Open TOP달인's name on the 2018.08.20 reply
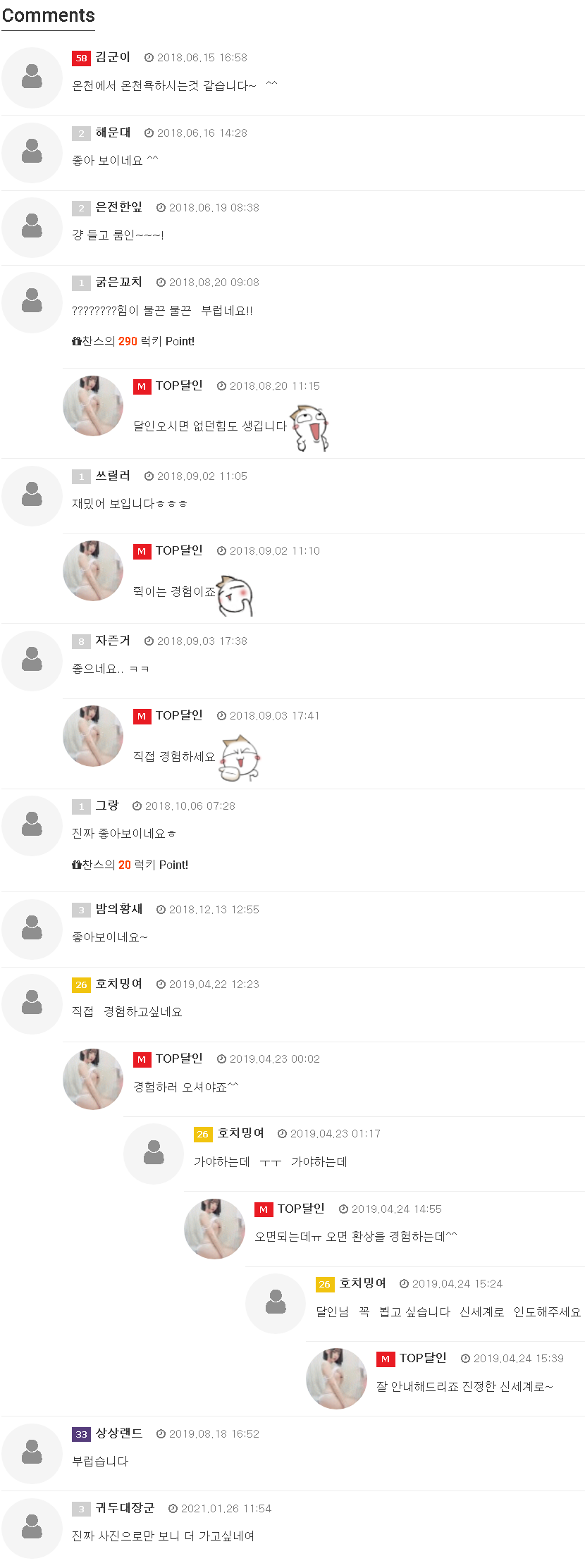The height and width of the screenshot is (1568, 585). (x=178, y=385)
